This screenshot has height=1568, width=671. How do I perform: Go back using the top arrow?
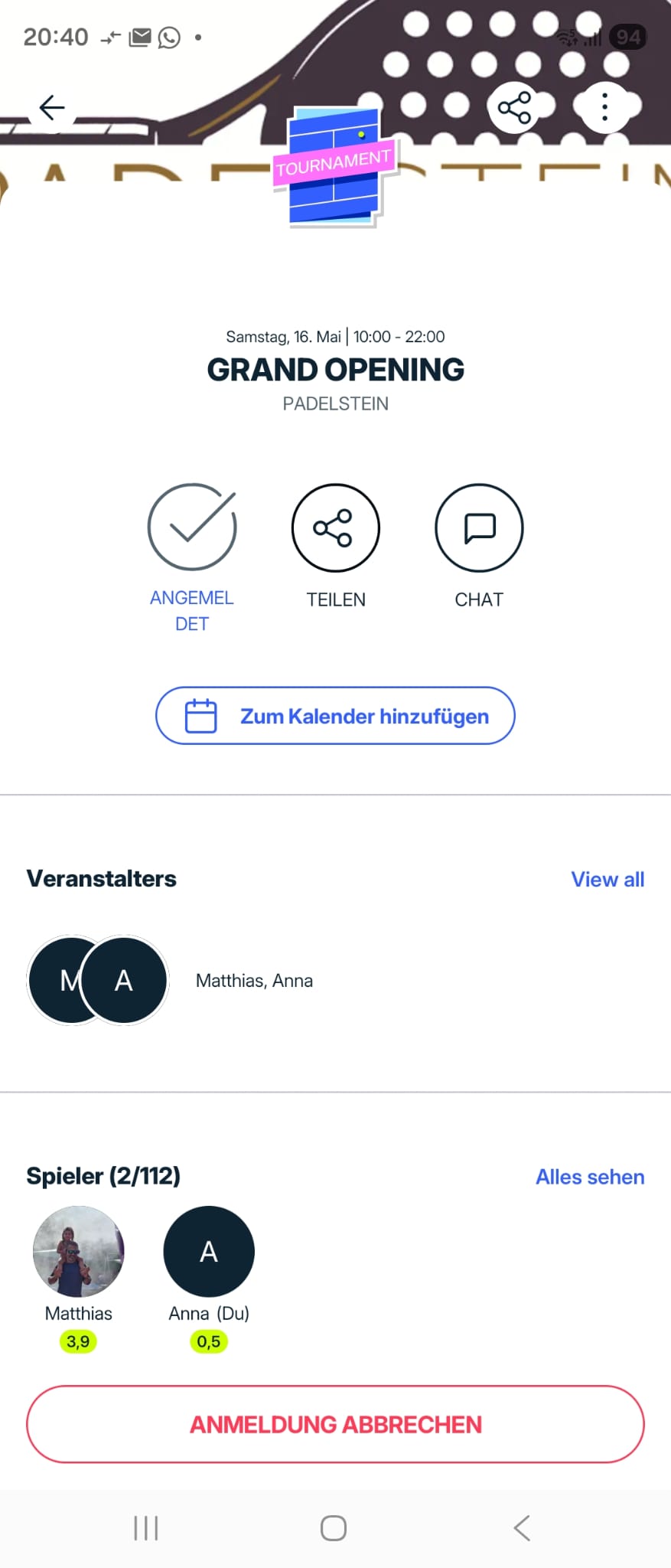coord(52,107)
